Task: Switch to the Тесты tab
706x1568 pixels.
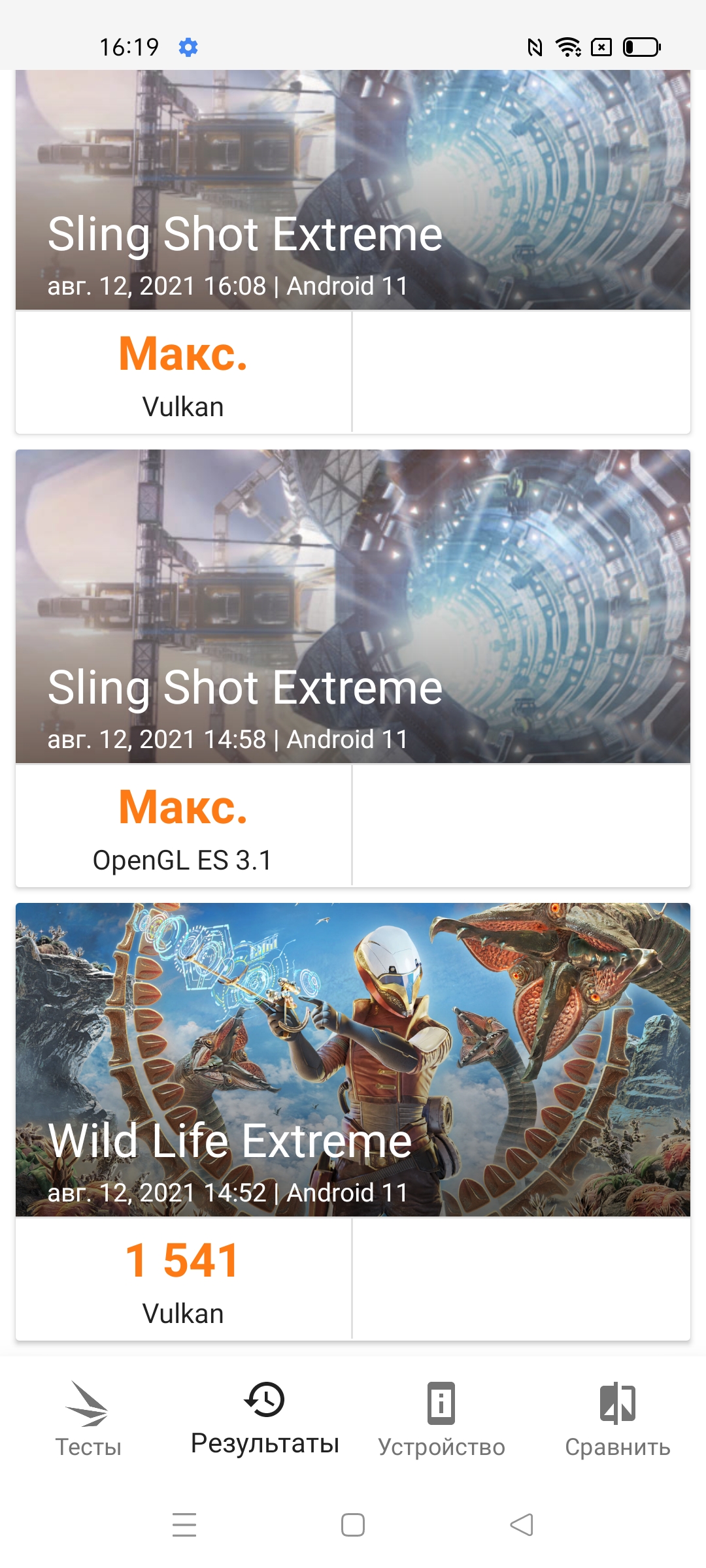Action: [x=88, y=1416]
